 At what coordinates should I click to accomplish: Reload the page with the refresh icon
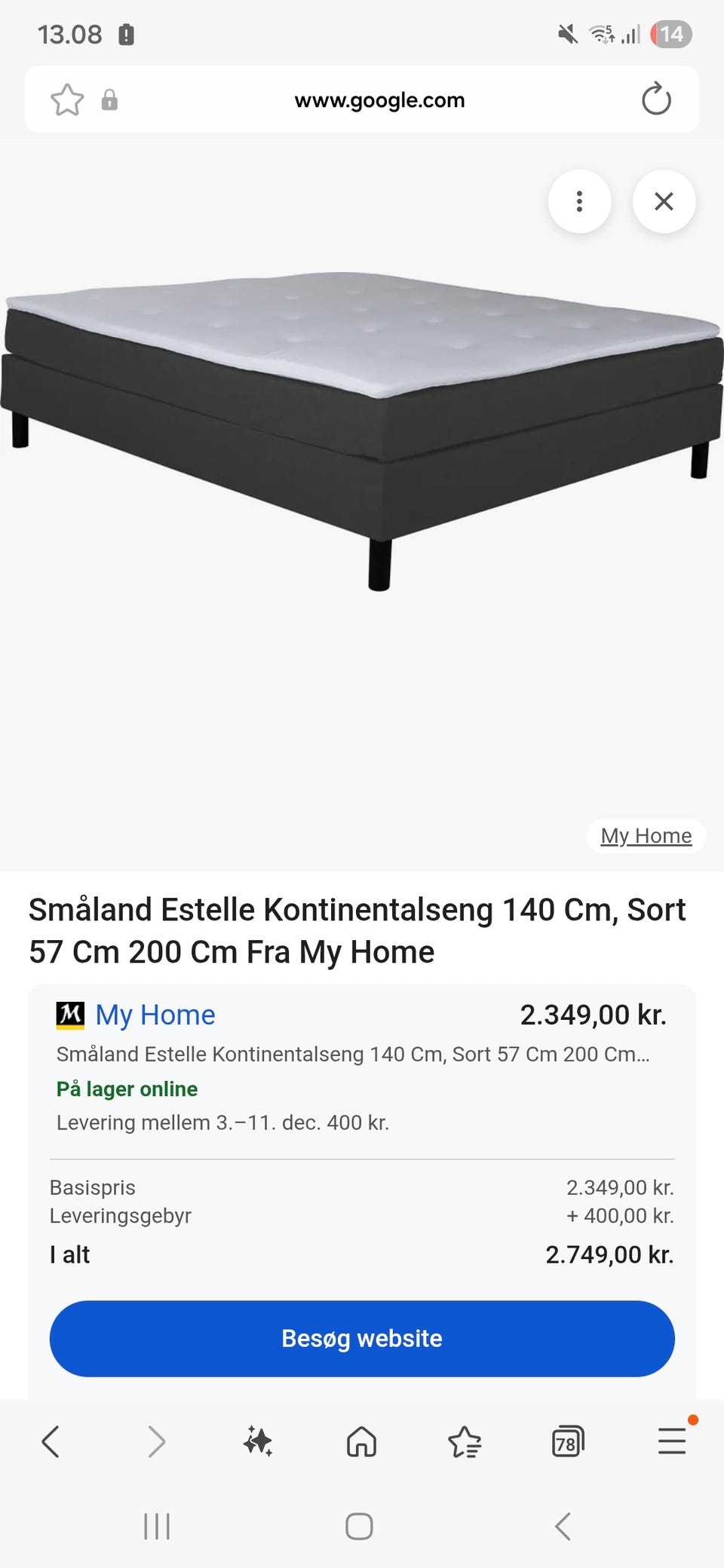coord(655,99)
